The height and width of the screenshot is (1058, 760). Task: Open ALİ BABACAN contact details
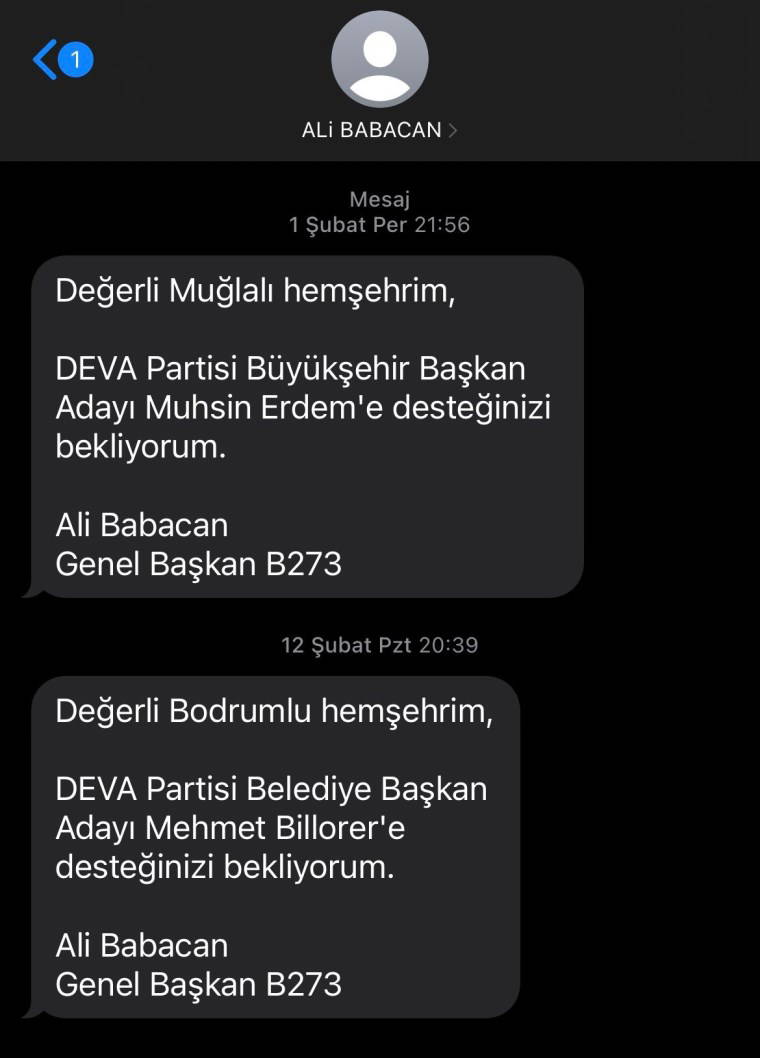(379, 130)
